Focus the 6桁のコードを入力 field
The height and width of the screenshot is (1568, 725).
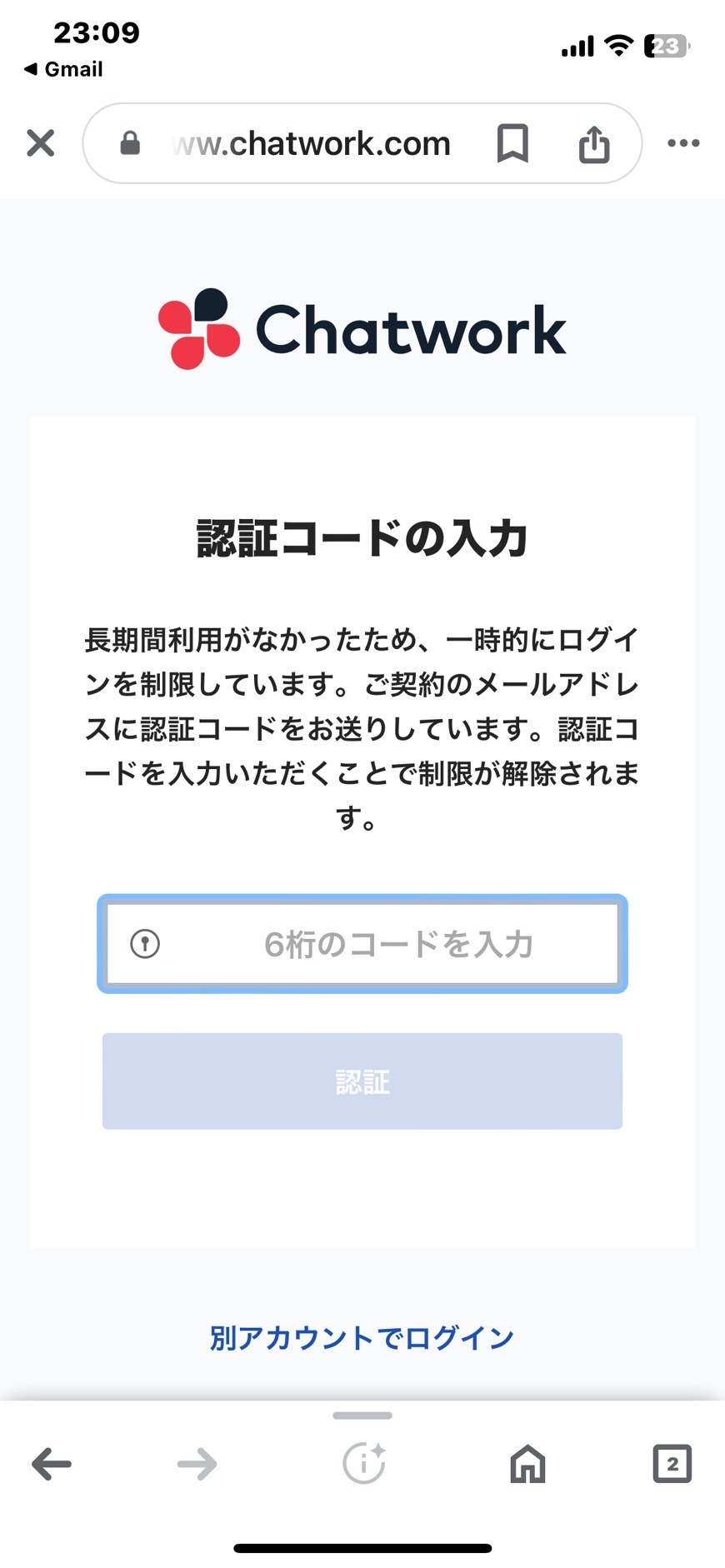point(362,944)
